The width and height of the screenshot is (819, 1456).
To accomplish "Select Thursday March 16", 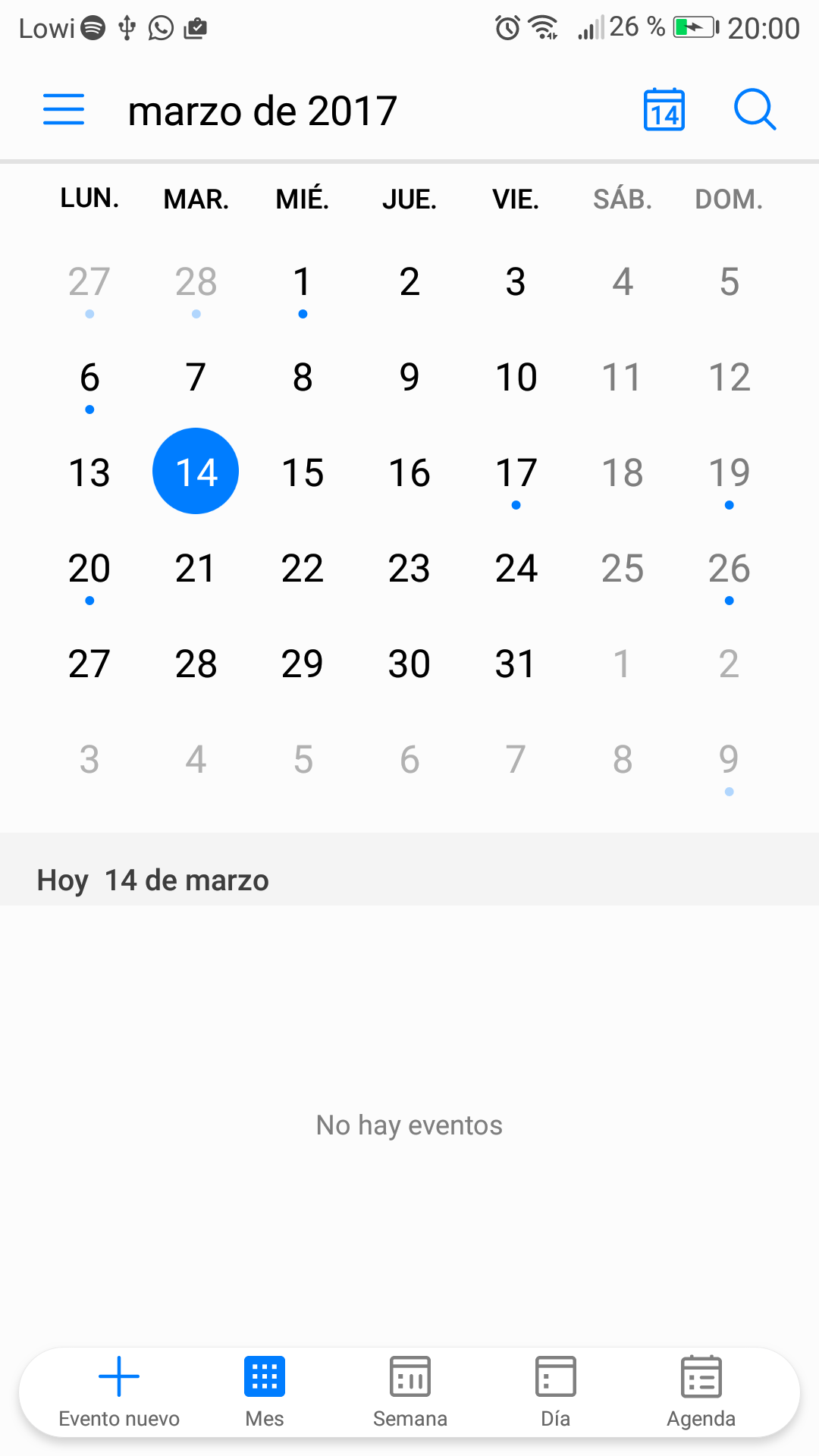I will tap(409, 474).
